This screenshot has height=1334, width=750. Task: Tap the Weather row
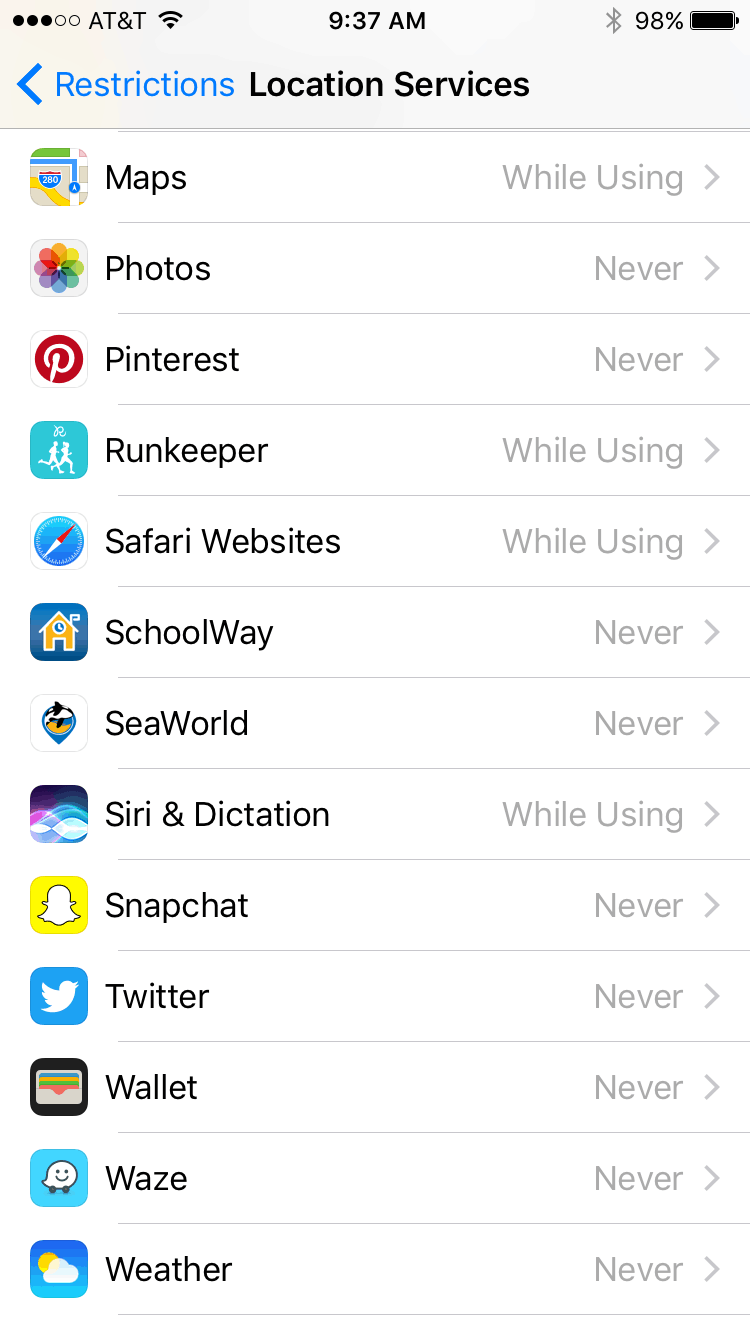pyautogui.click(x=375, y=1270)
